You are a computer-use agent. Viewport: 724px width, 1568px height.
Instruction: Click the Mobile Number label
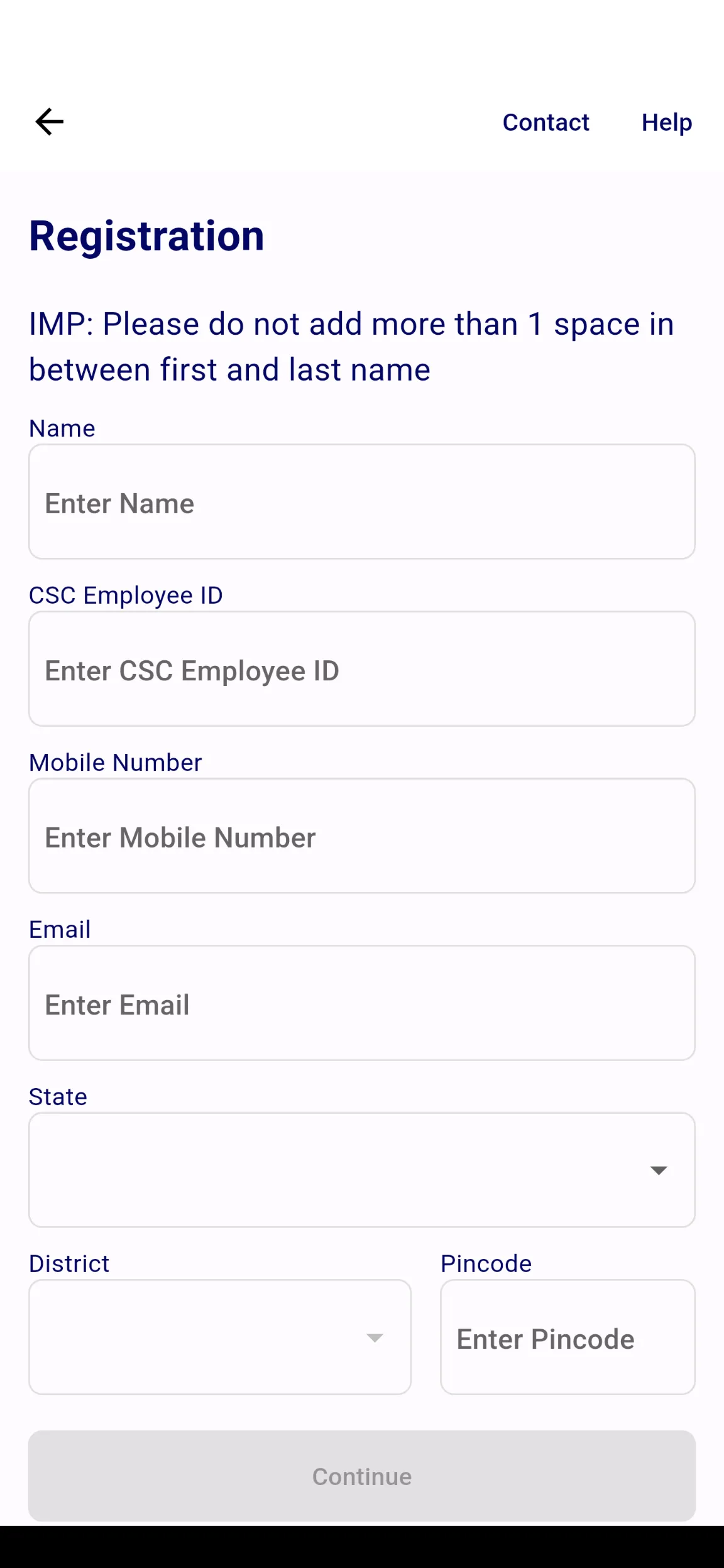pos(116,762)
